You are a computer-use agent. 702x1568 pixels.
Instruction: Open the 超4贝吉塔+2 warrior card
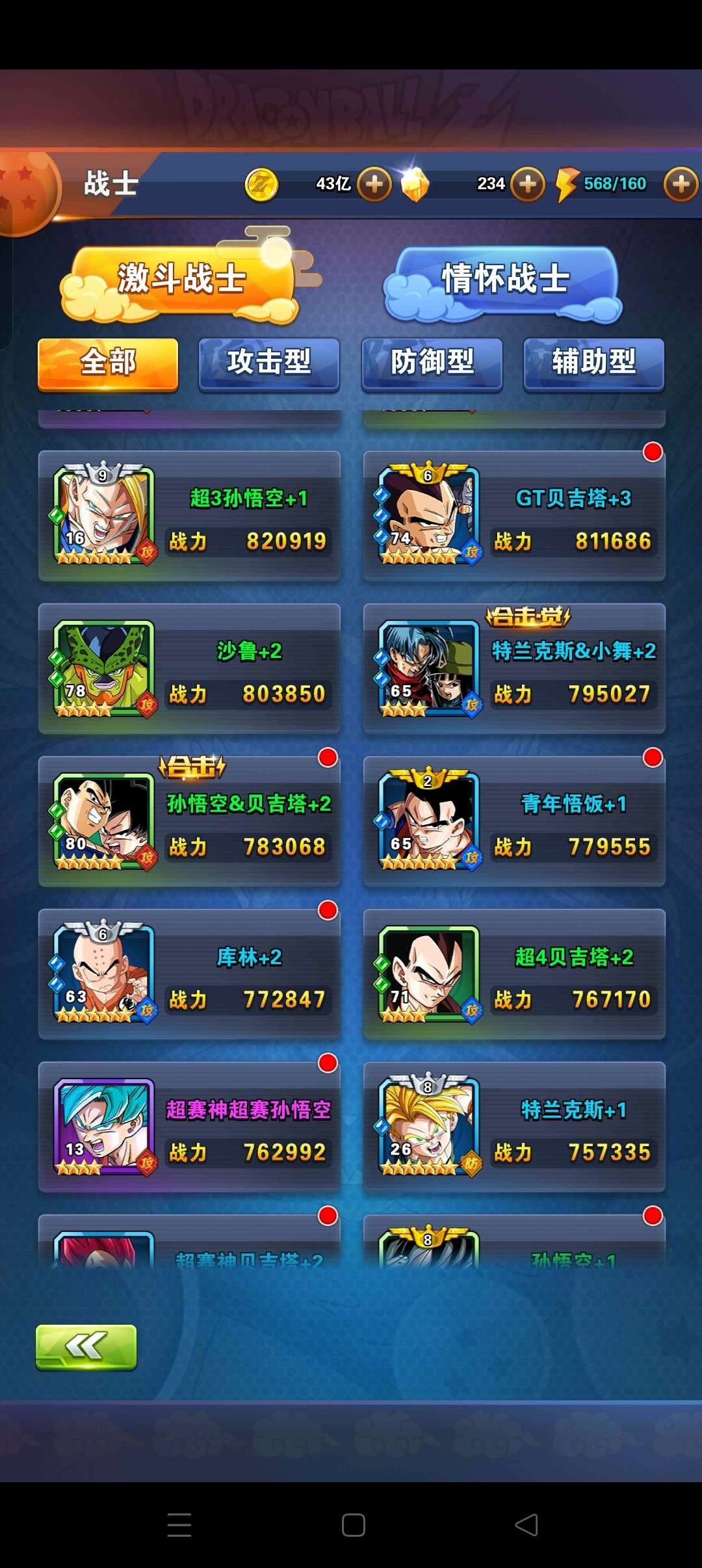click(x=514, y=975)
